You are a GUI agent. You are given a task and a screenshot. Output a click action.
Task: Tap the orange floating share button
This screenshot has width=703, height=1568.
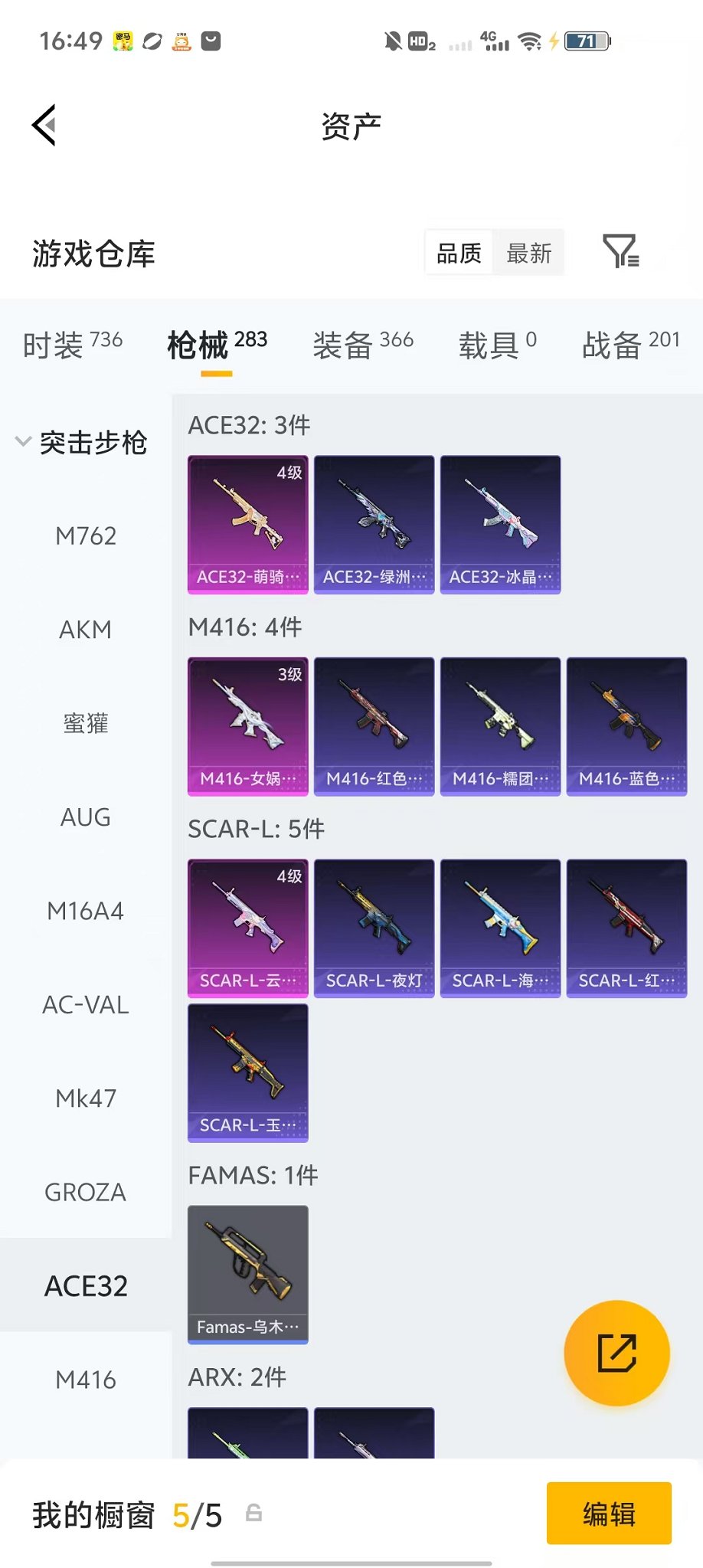(x=617, y=1354)
